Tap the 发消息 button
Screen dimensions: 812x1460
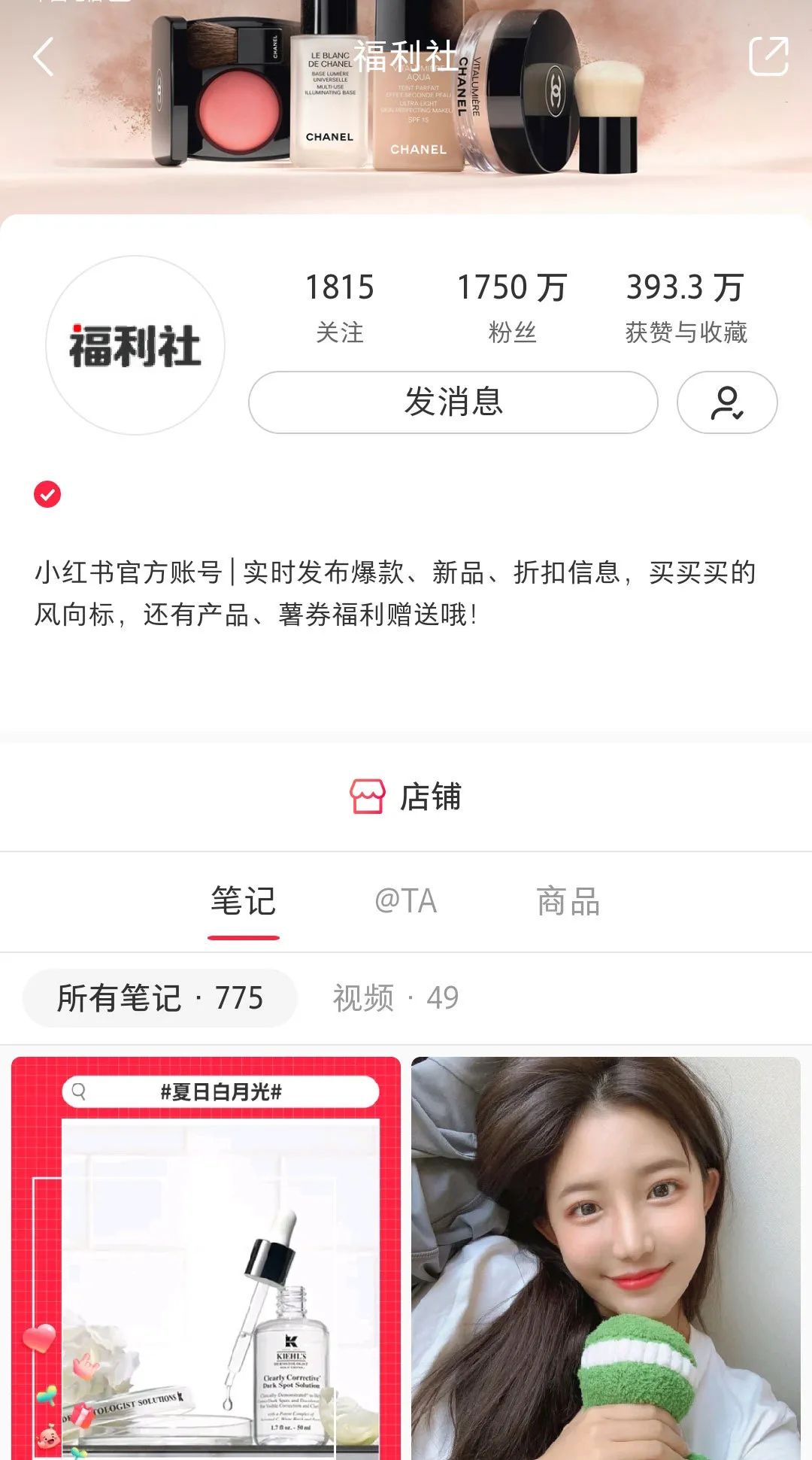453,402
